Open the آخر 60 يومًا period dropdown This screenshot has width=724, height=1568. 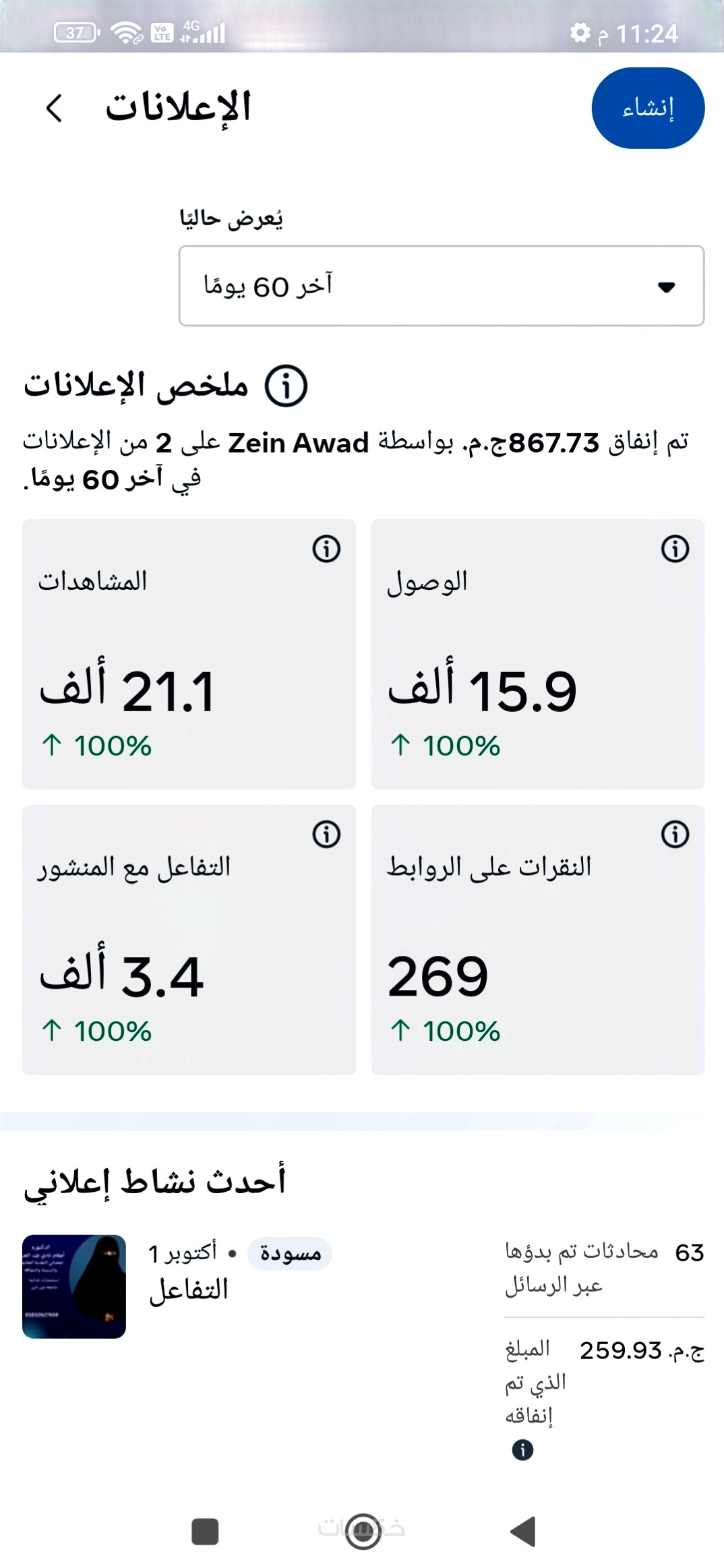pyautogui.click(x=441, y=286)
